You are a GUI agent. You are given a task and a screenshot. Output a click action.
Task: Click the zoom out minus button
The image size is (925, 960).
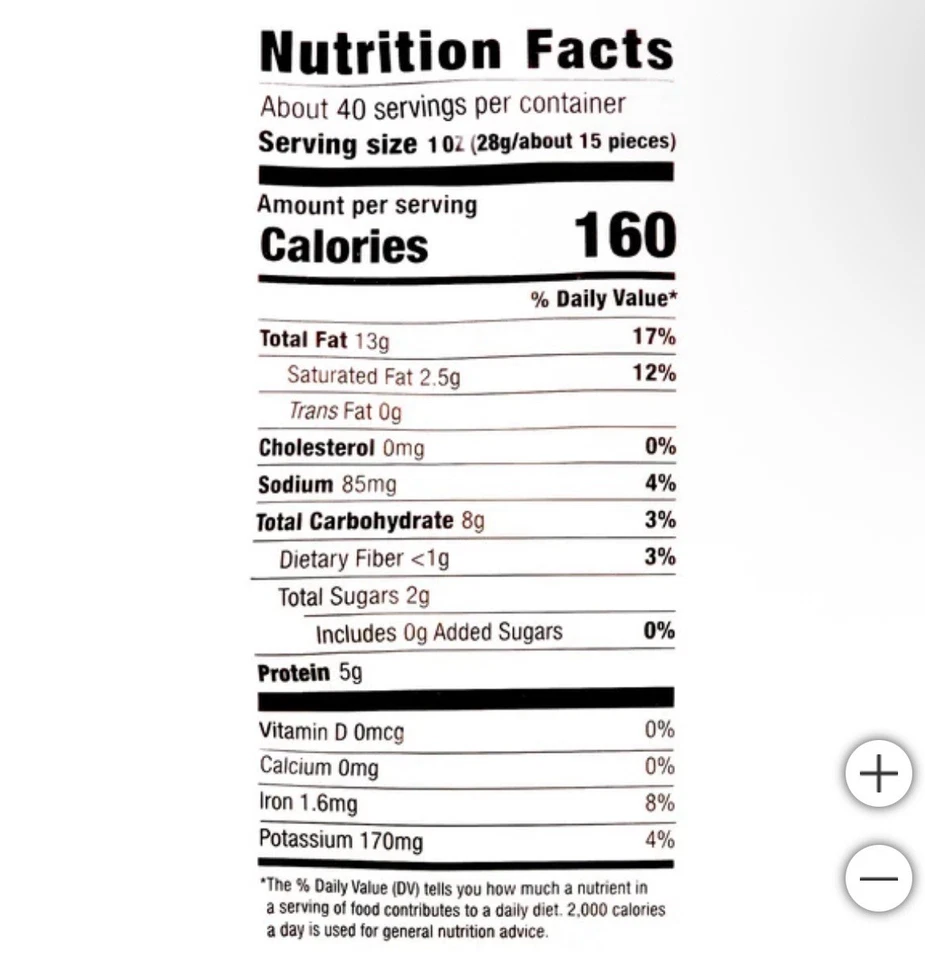click(878, 877)
